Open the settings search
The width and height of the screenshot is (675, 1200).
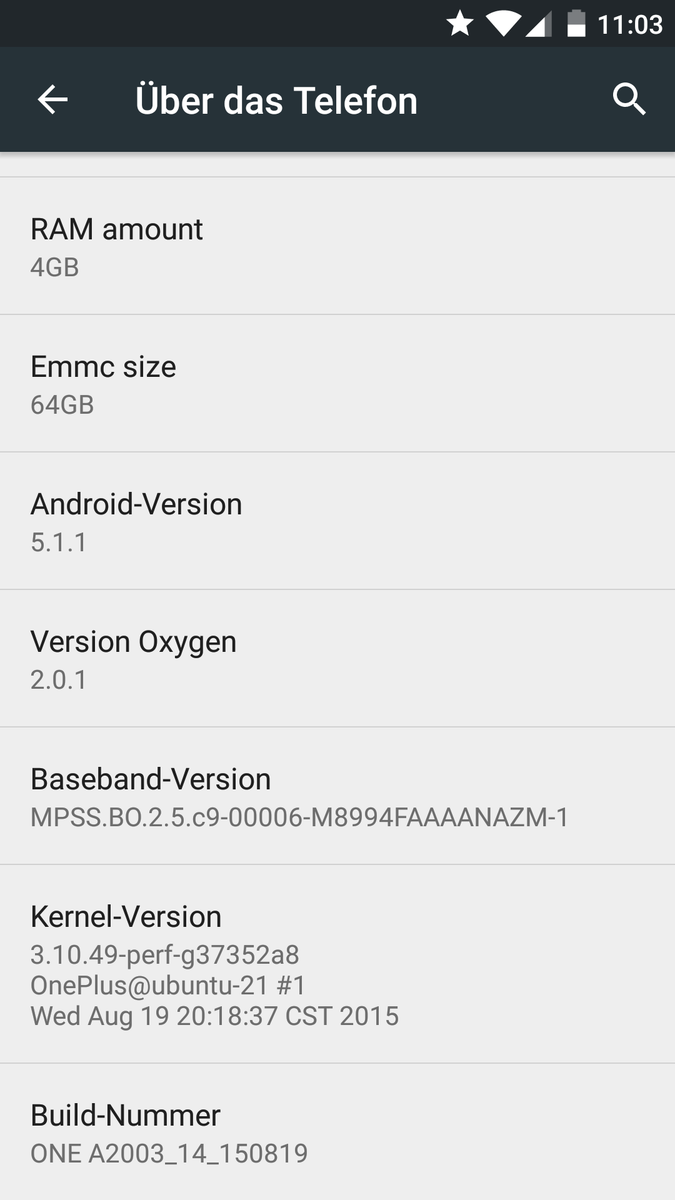[x=629, y=100]
